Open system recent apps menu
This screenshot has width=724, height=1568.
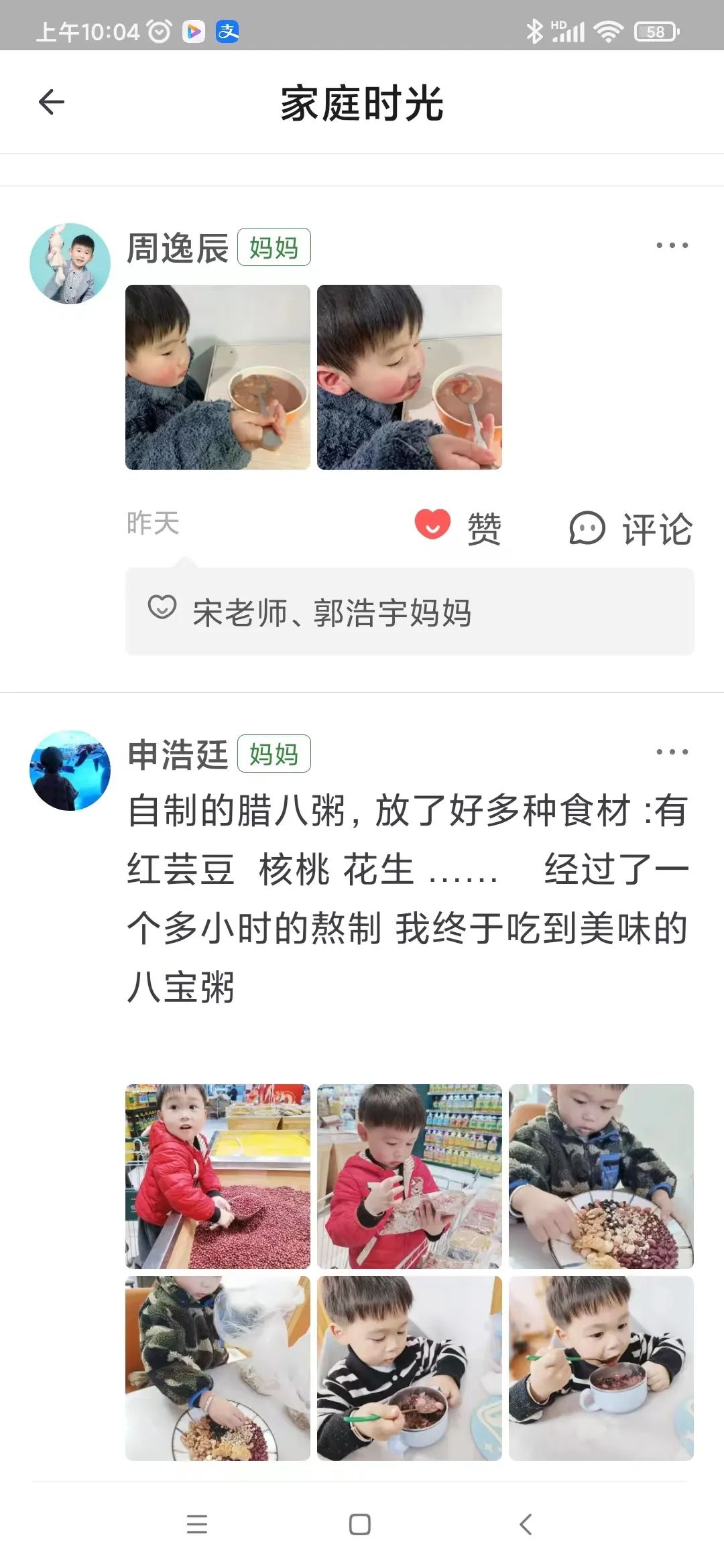(x=196, y=1524)
